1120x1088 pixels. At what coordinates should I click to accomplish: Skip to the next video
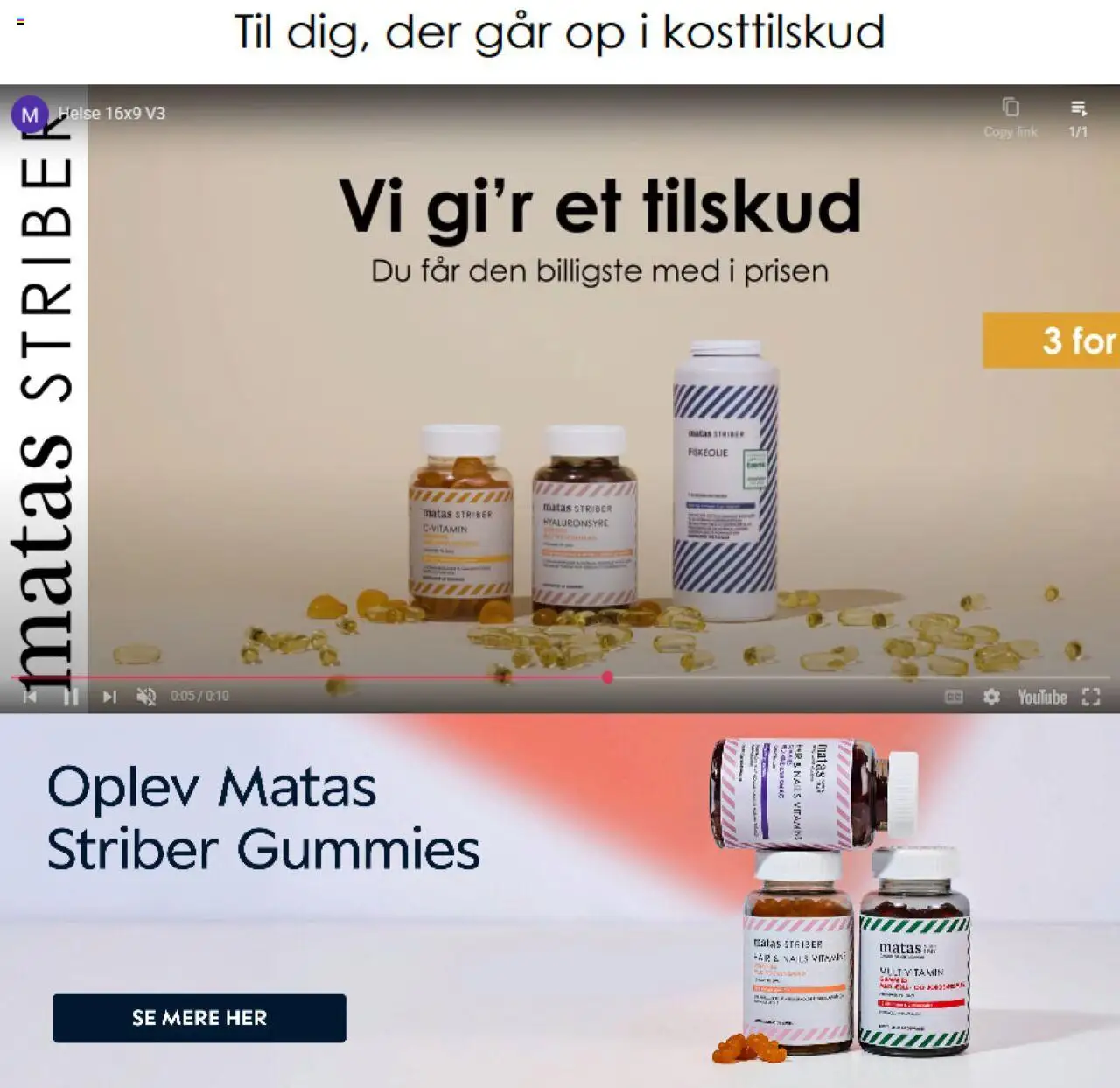[109, 697]
